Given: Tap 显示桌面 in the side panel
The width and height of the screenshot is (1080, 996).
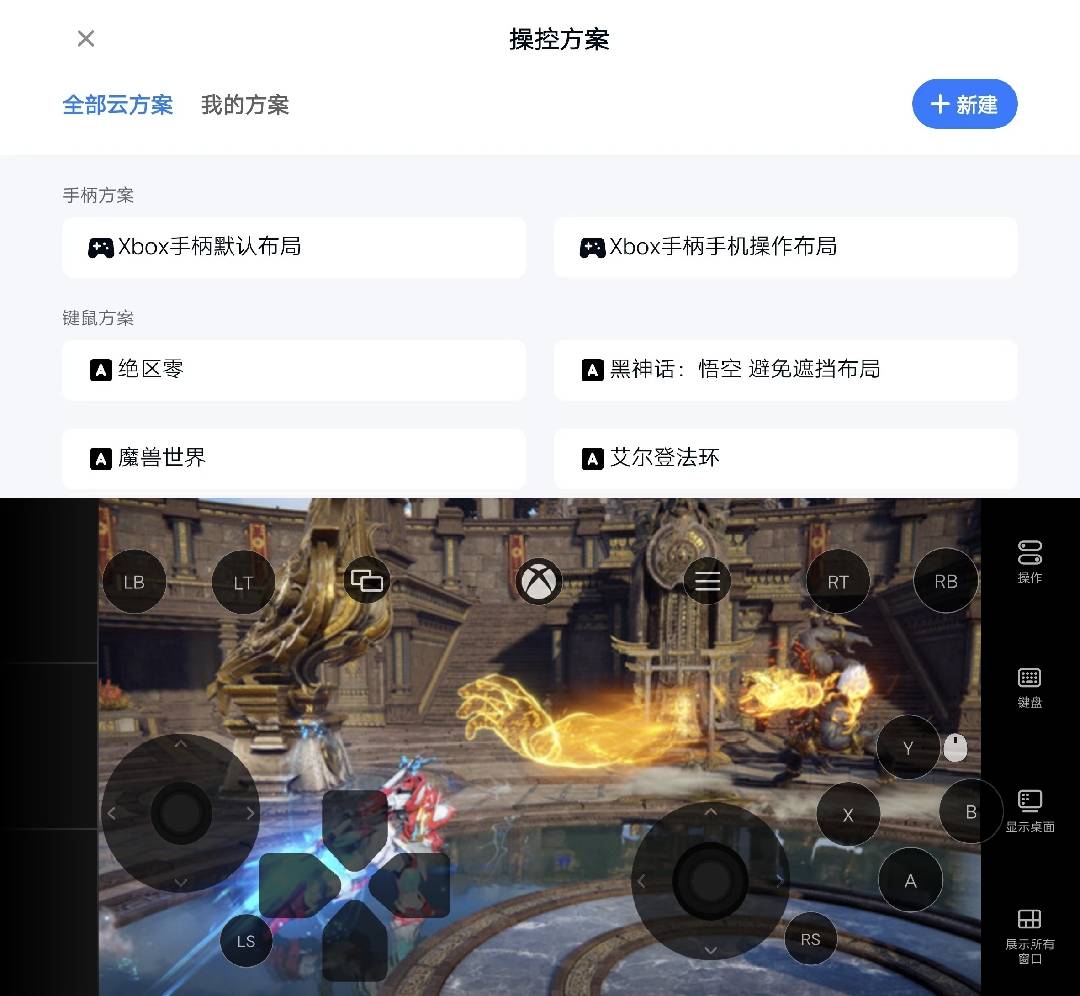Looking at the screenshot, I should (x=1030, y=811).
